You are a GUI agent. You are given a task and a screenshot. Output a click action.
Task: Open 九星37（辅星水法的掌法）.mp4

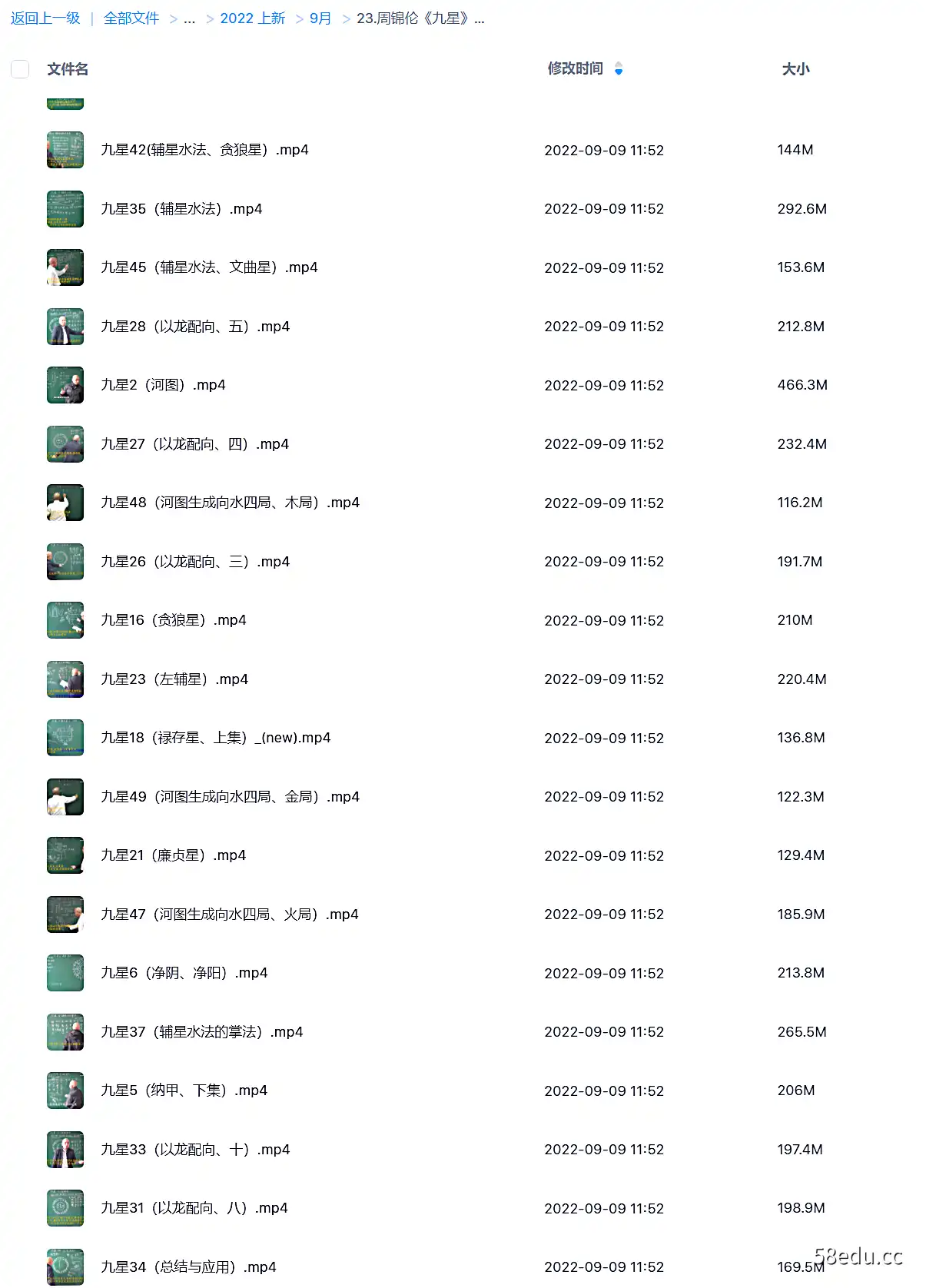pyautogui.click(x=202, y=1032)
